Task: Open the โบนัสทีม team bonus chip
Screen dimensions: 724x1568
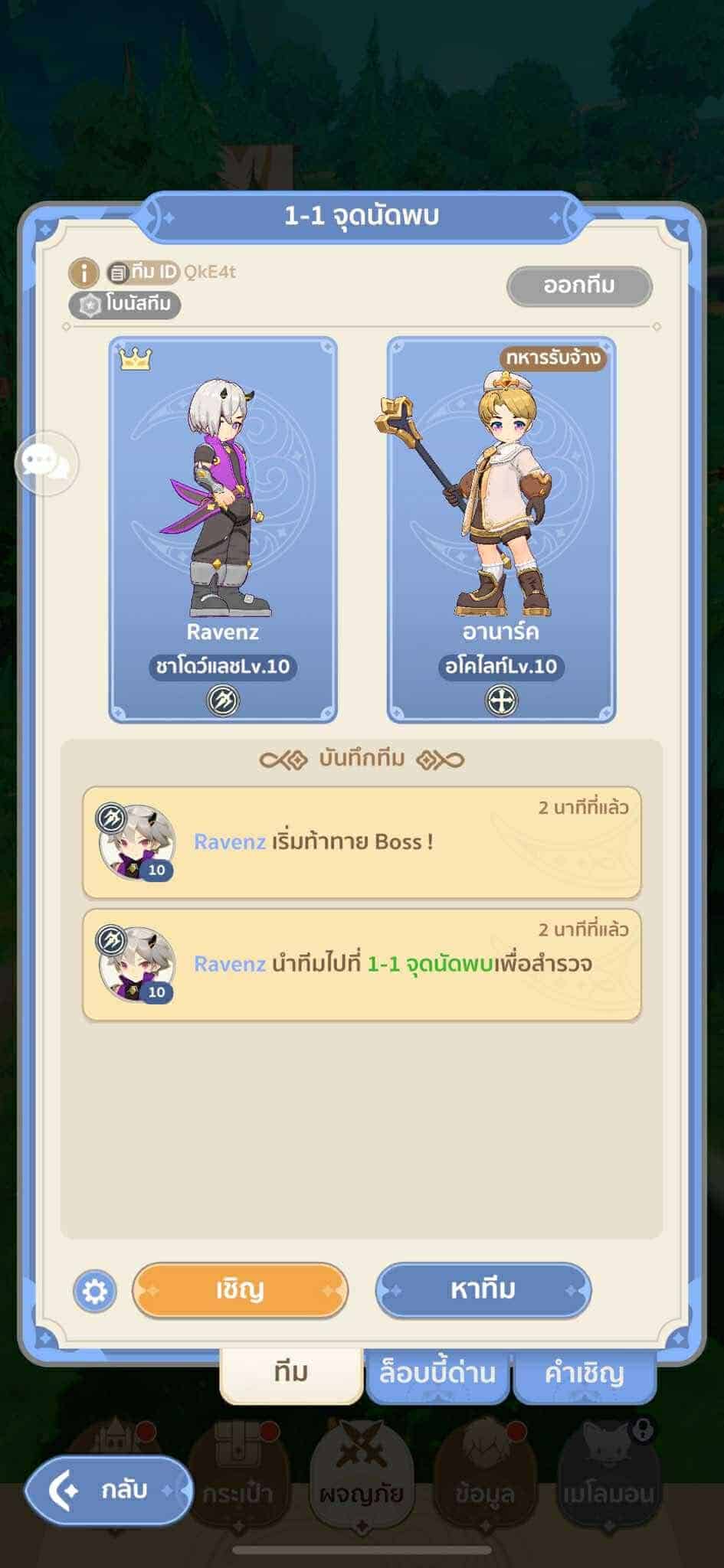Action: (125, 304)
